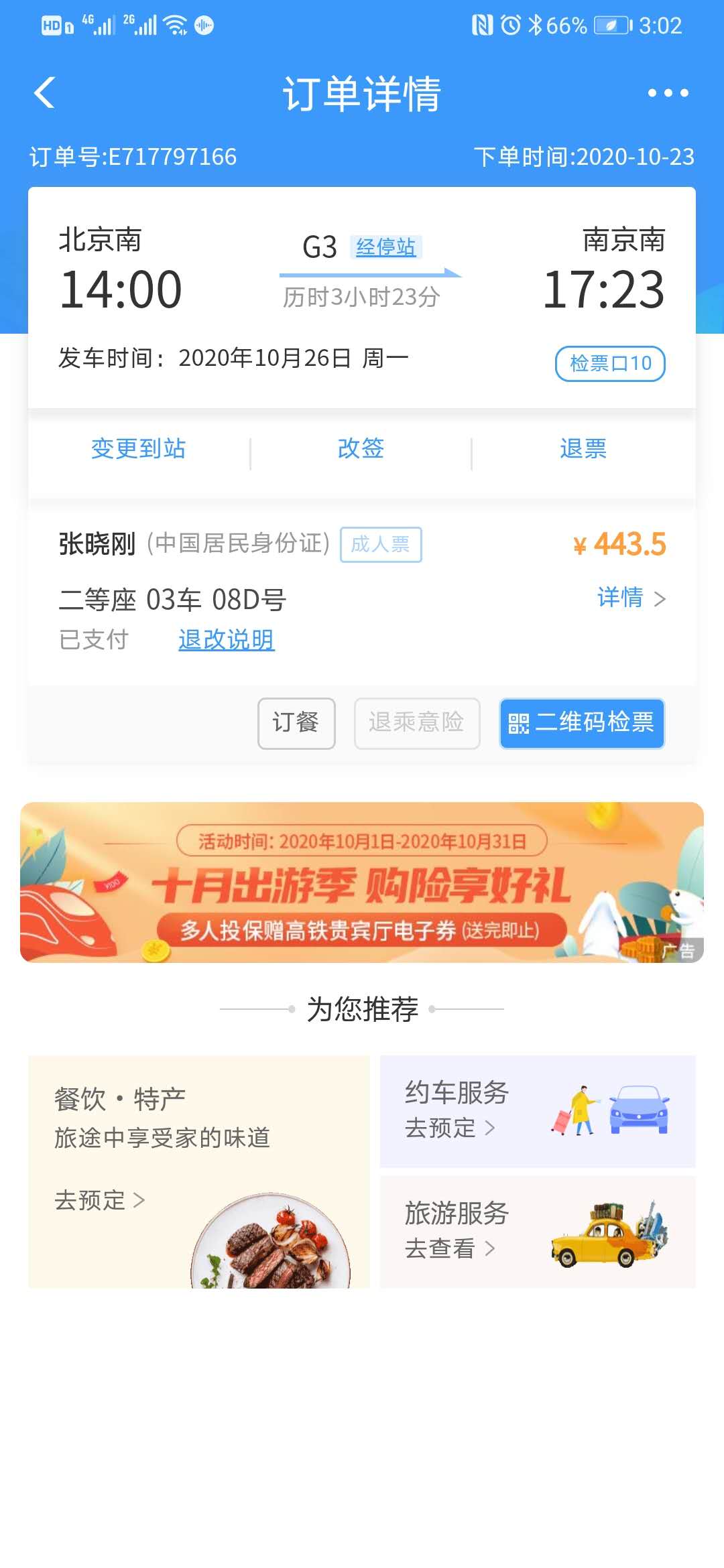
Task: Open 二维码检票 QR code ticket check
Action: [x=581, y=723]
